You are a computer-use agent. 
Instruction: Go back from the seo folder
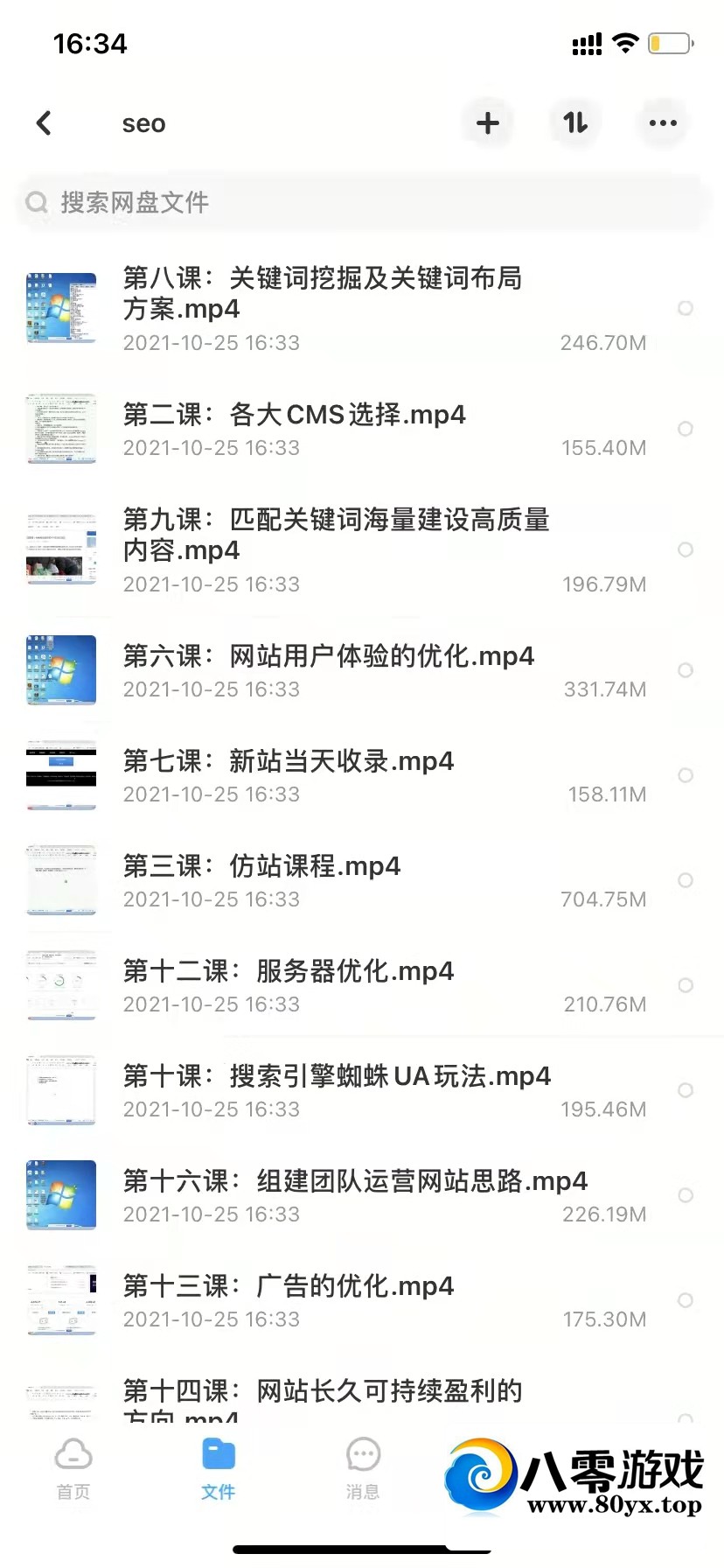coord(45,123)
